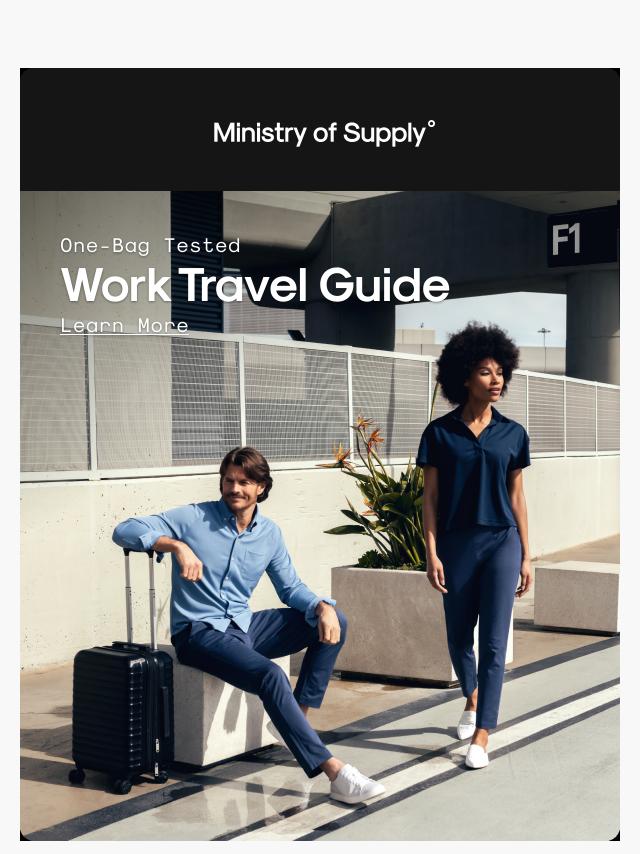The image size is (640, 854).
Task: Open the Learn More link
Action: (x=124, y=326)
